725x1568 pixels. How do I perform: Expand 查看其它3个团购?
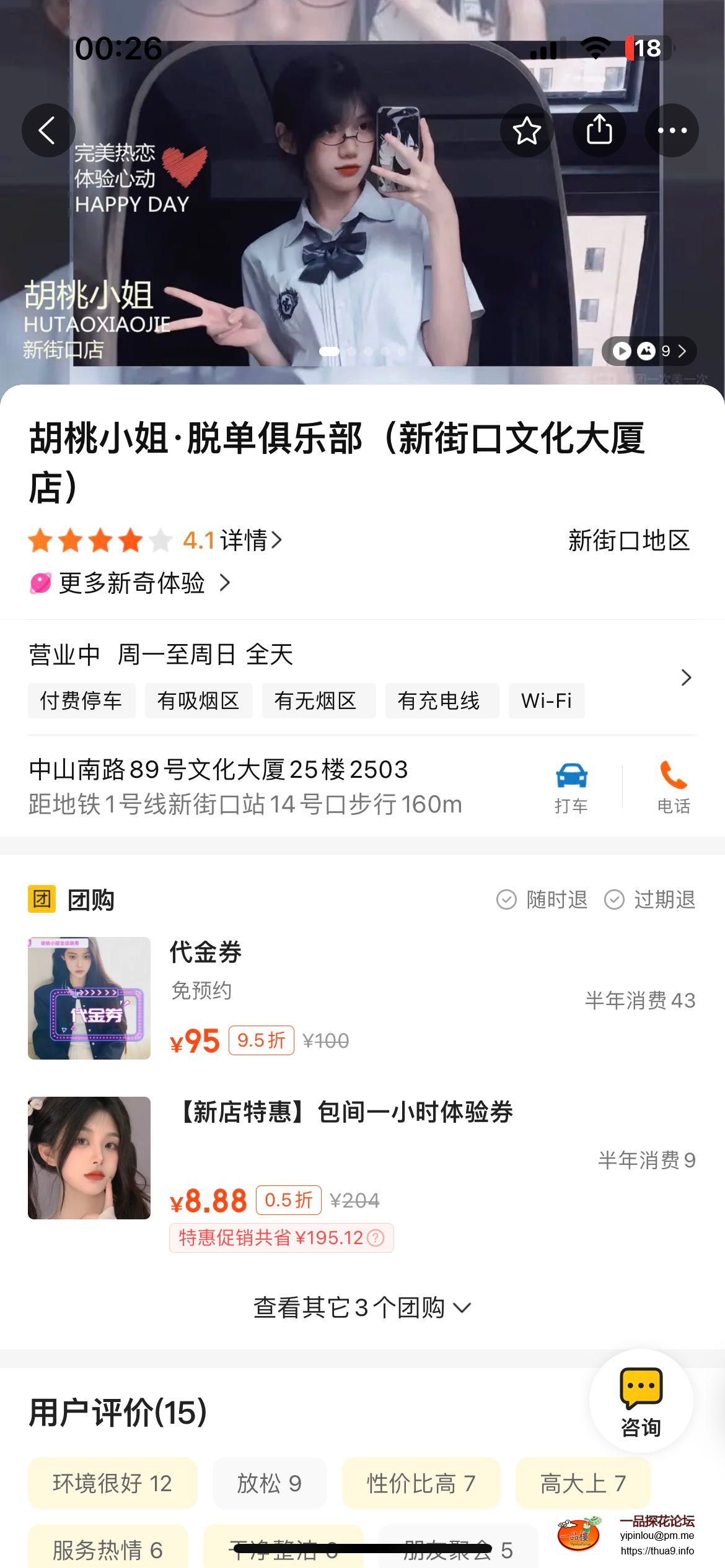click(361, 1308)
